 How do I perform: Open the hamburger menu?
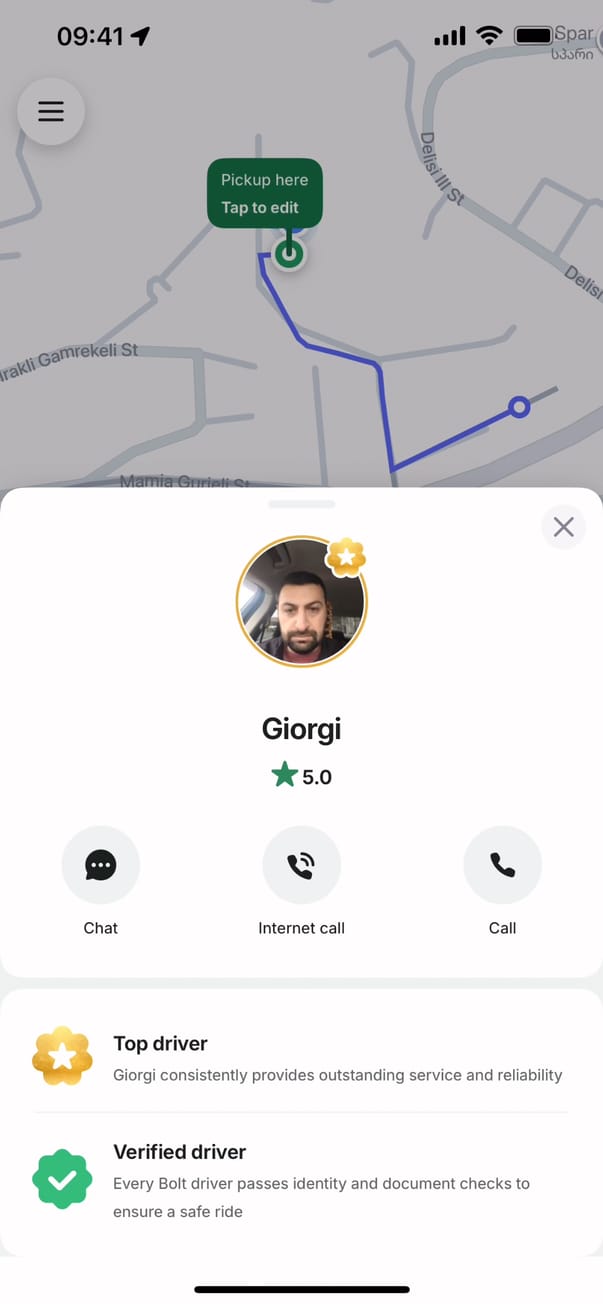pyautogui.click(x=51, y=111)
